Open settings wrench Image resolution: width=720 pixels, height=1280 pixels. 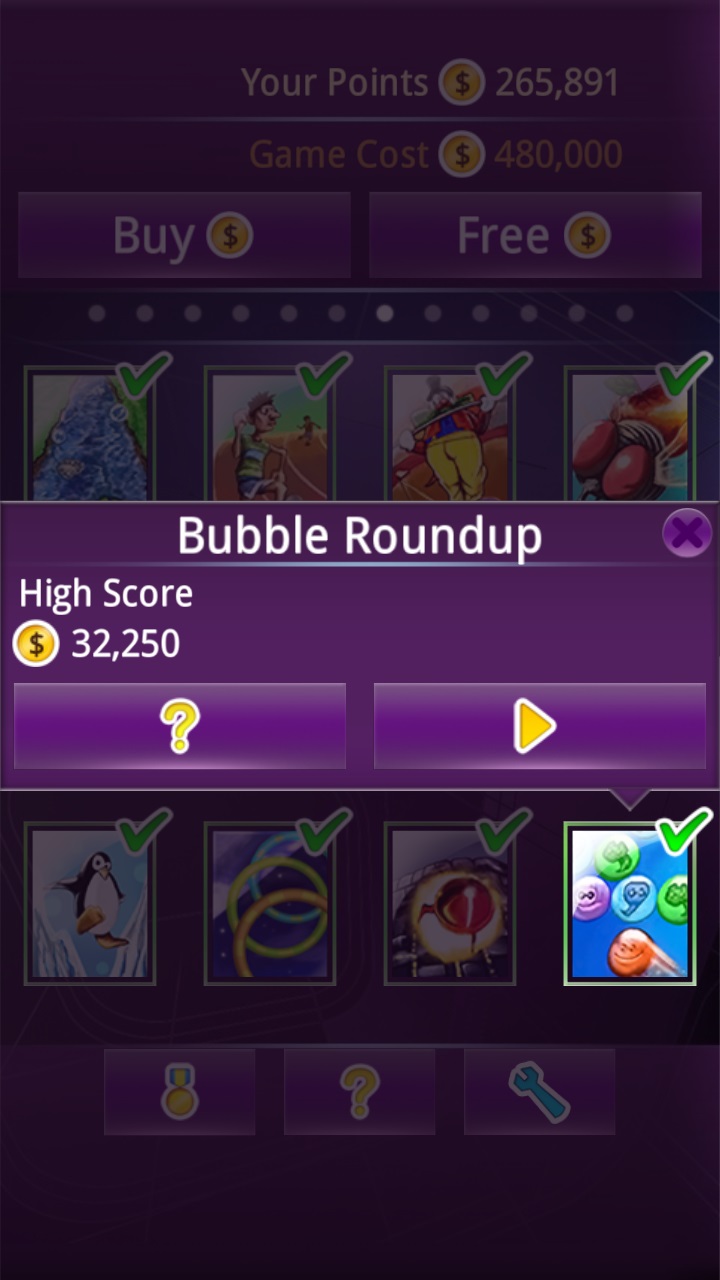coord(539,1091)
